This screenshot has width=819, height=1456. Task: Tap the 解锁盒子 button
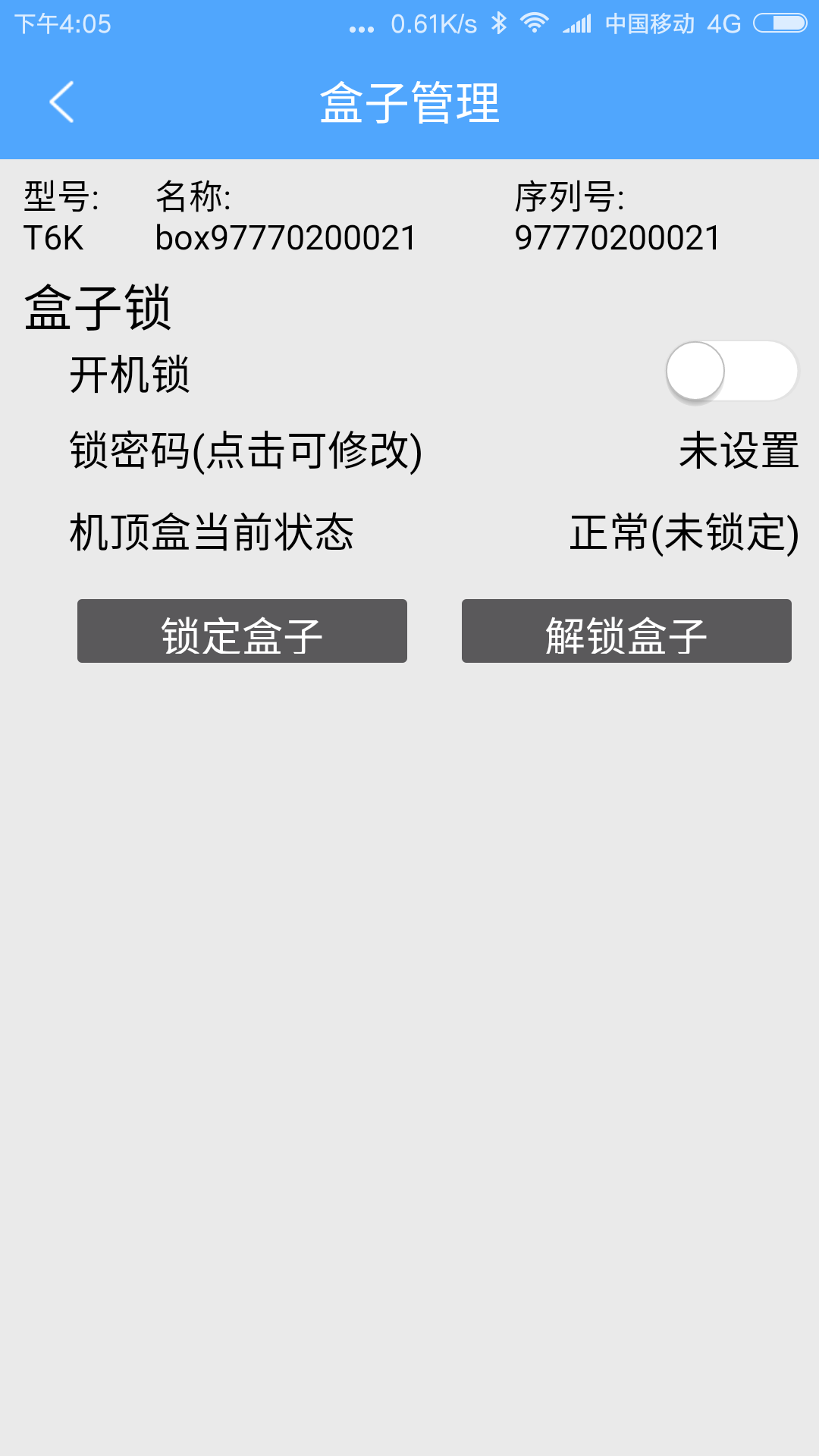626,631
